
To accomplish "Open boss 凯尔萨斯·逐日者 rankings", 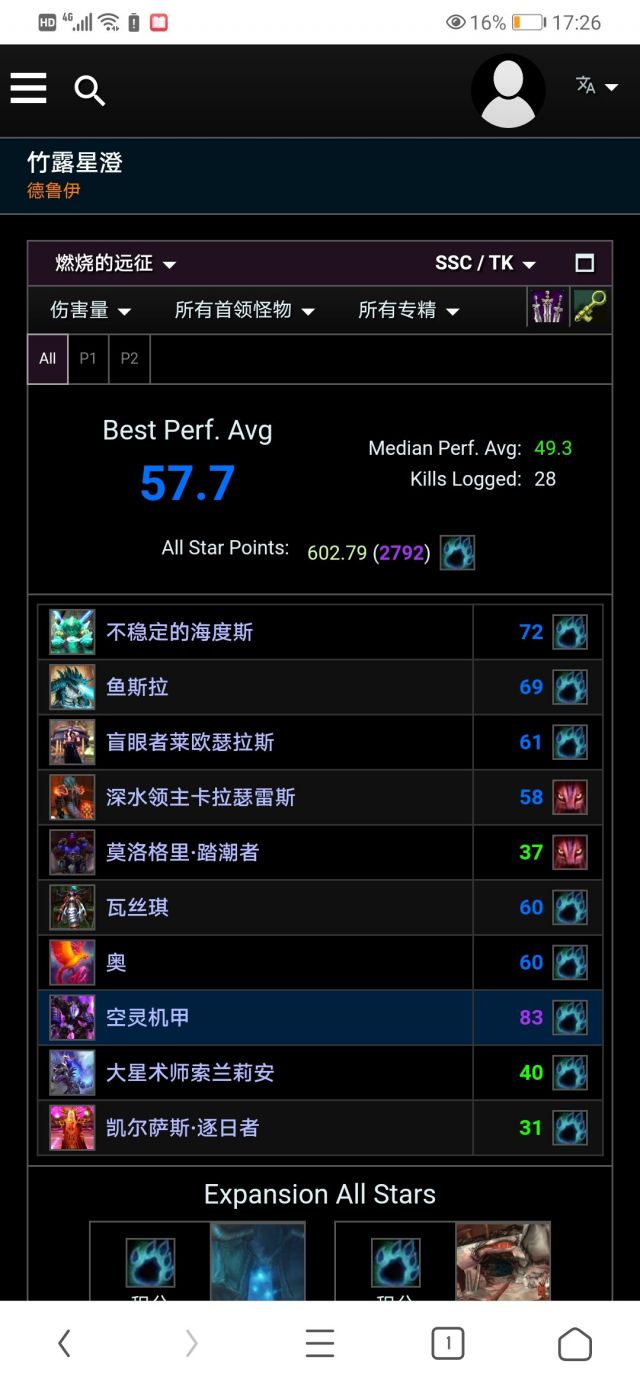I will pos(183,1127).
